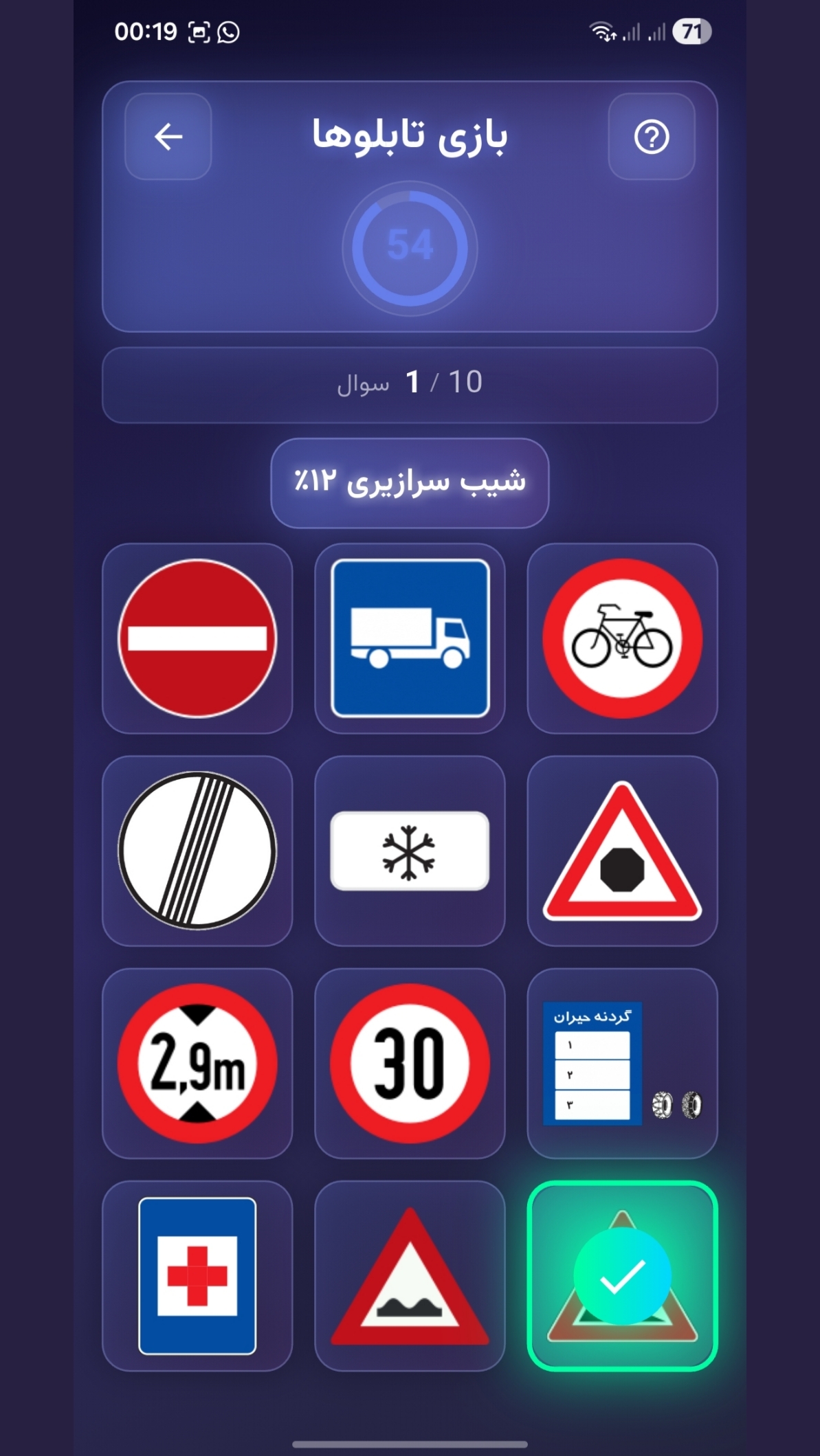Go back using the arrow button
The width and height of the screenshot is (820, 1456).
coord(167,137)
